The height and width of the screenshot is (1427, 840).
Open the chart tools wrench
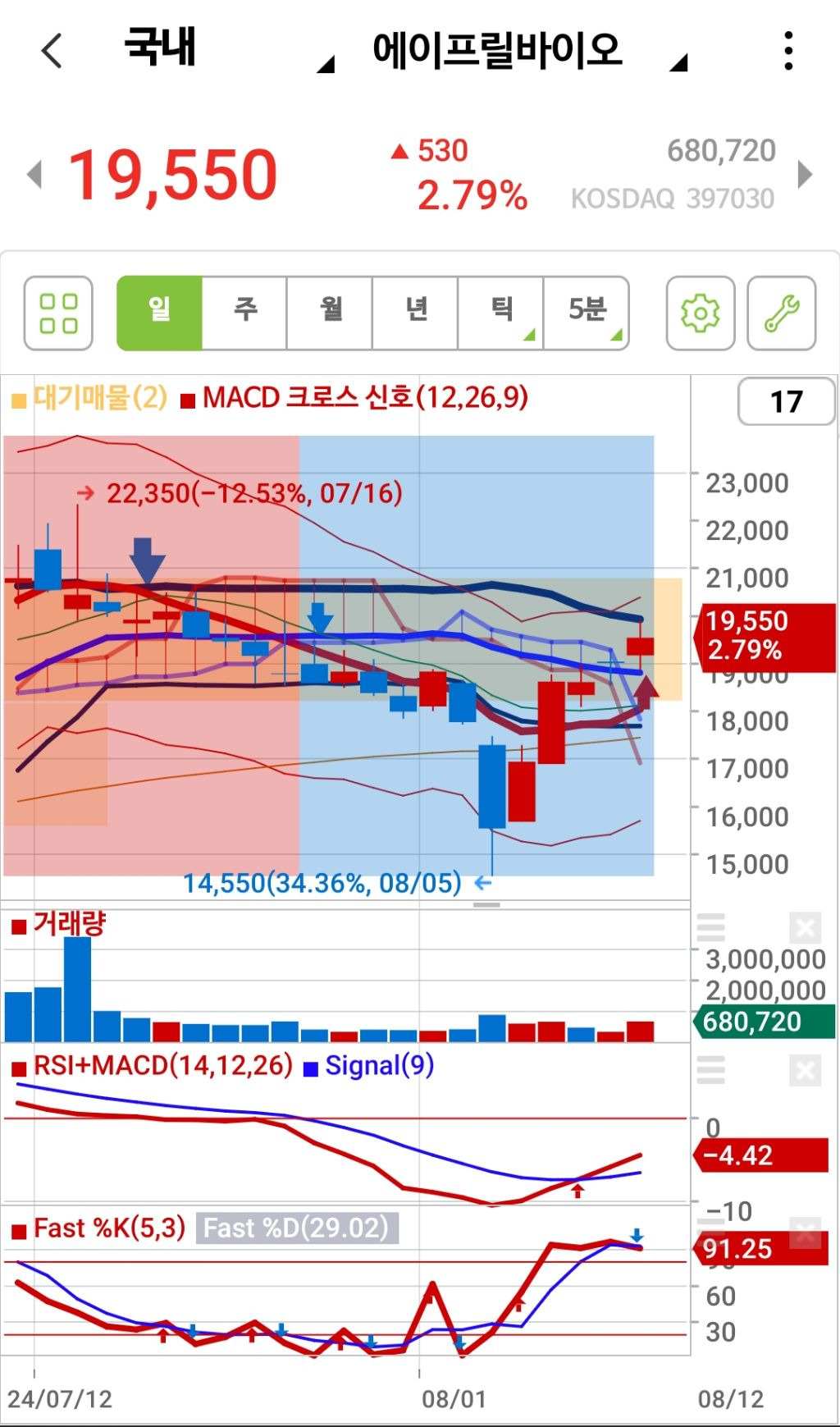(x=782, y=313)
